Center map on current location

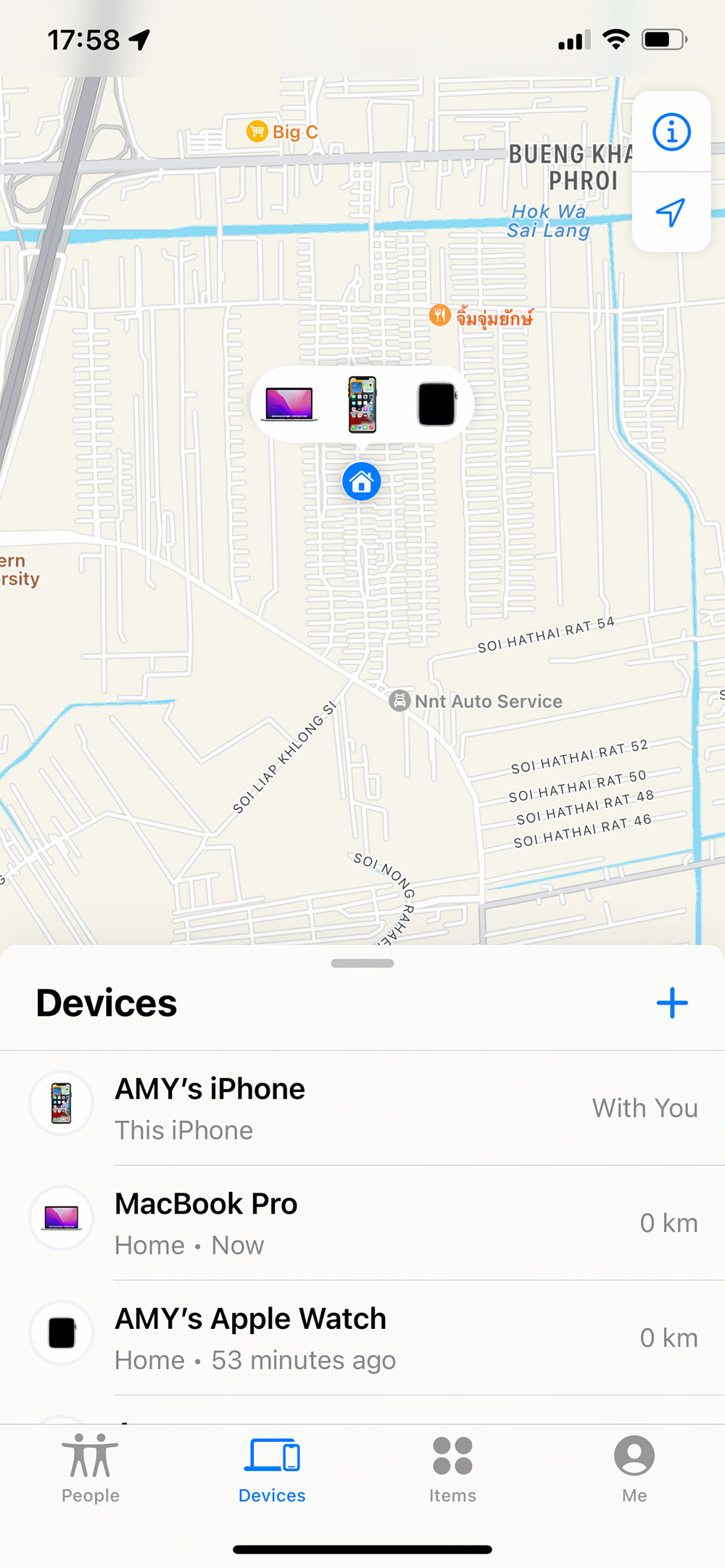671,212
